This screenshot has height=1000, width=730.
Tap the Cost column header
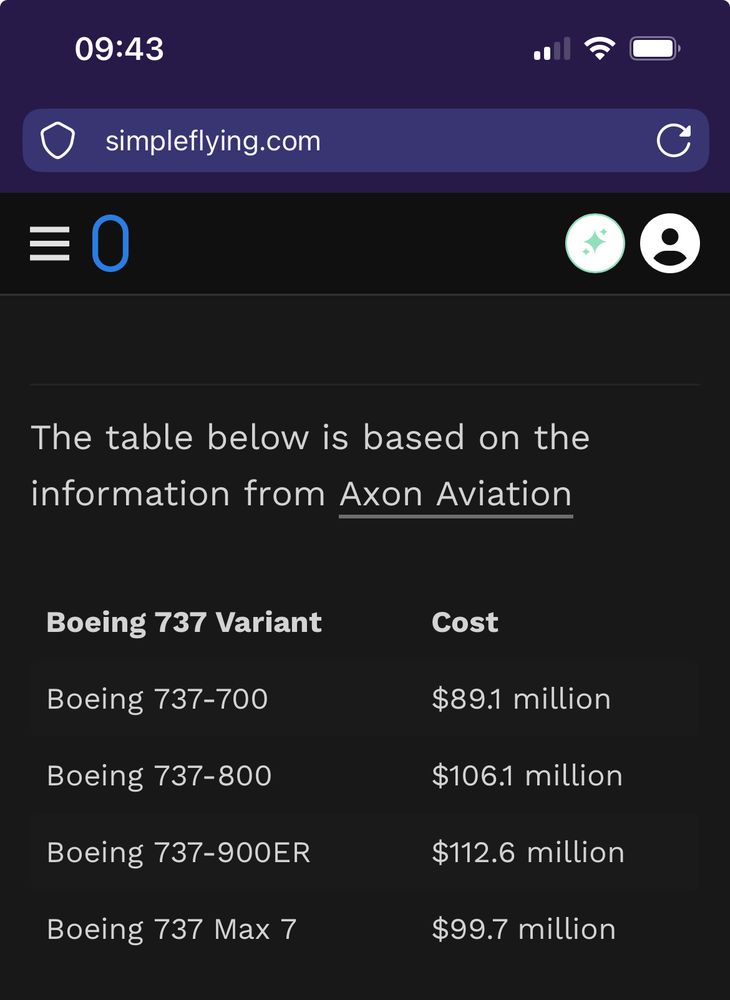pyautogui.click(x=463, y=622)
